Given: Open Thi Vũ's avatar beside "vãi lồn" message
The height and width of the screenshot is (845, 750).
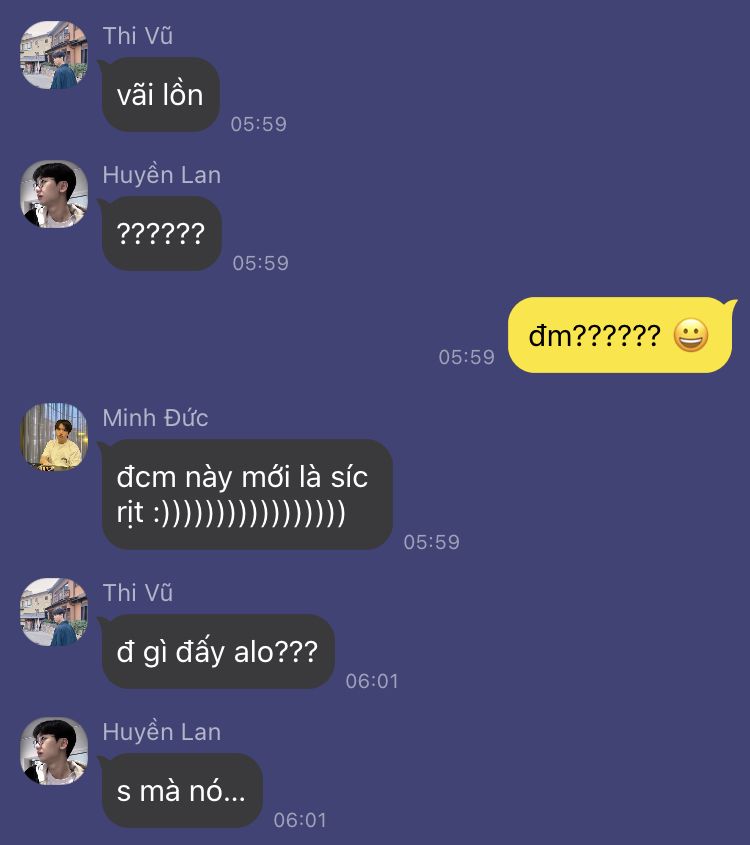Looking at the screenshot, I should pyautogui.click(x=54, y=55).
